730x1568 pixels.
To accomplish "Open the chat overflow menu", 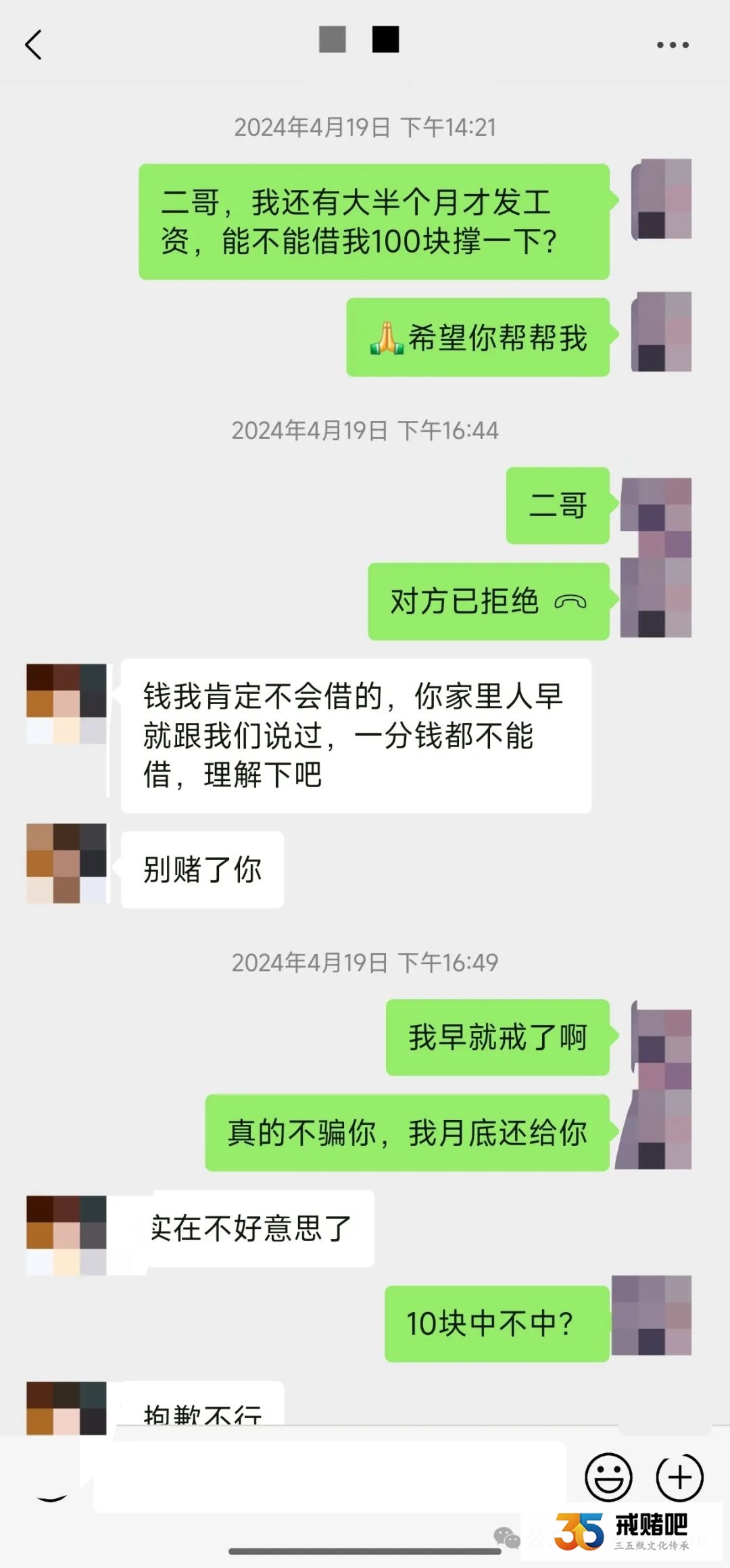I will tap(673, 45).
